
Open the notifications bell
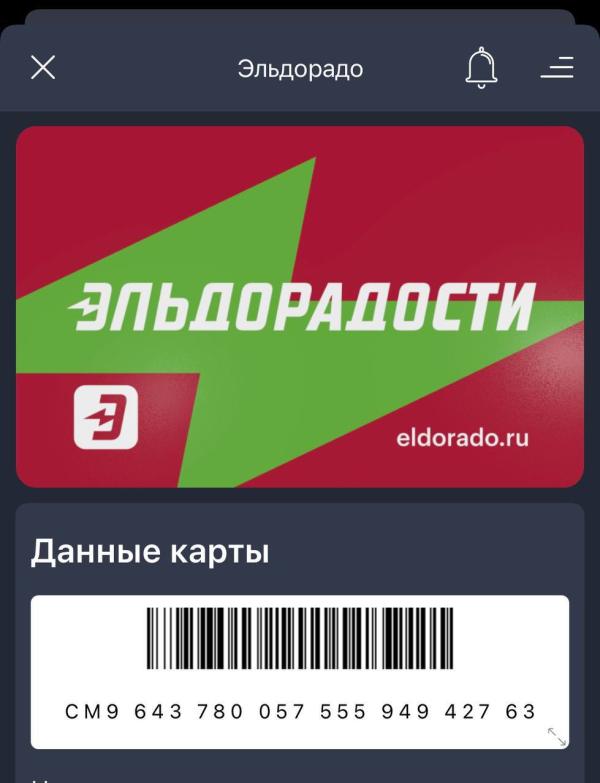pos(481,68)
